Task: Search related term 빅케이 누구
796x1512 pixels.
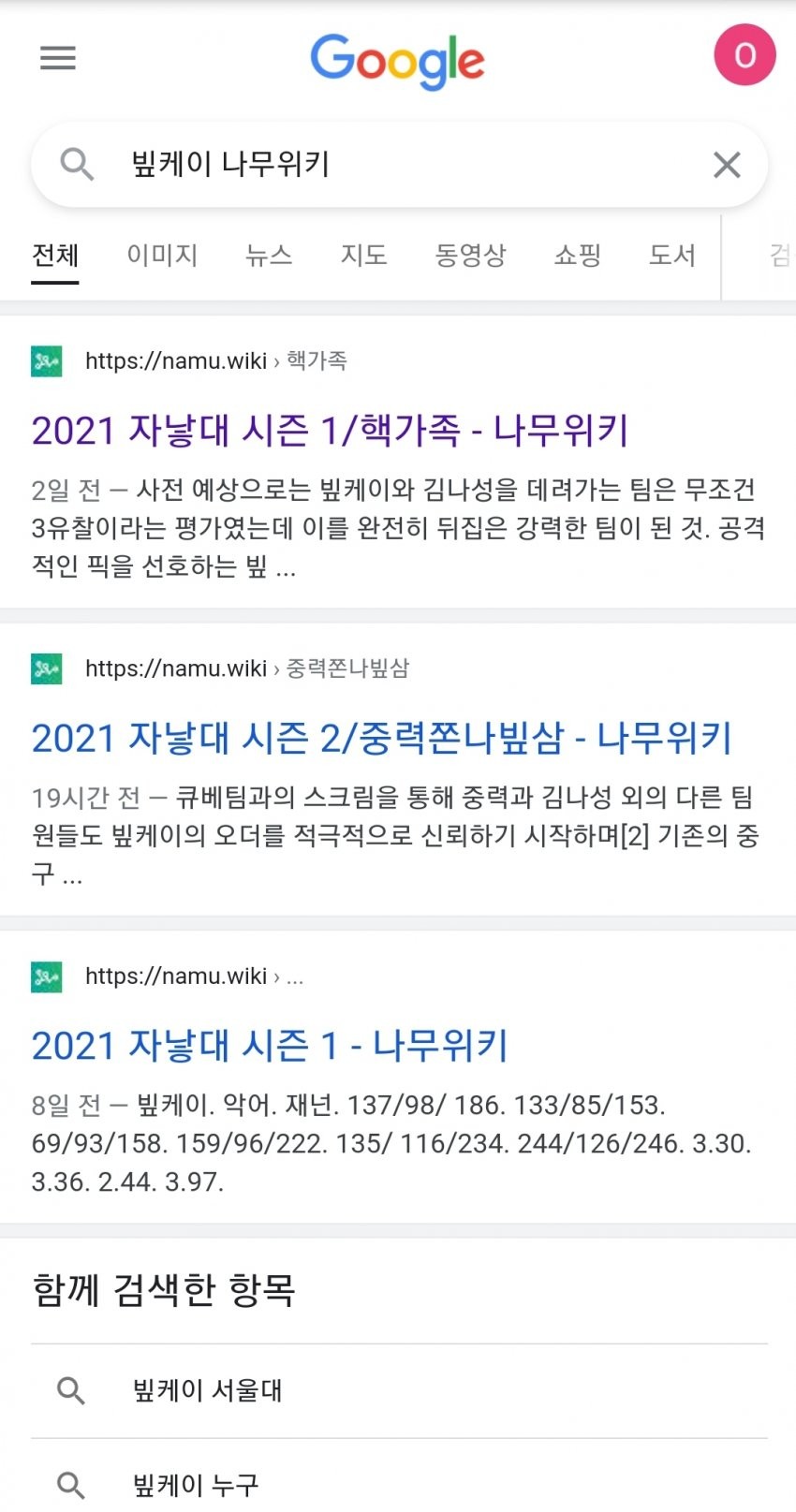Action: [196, 1484]
